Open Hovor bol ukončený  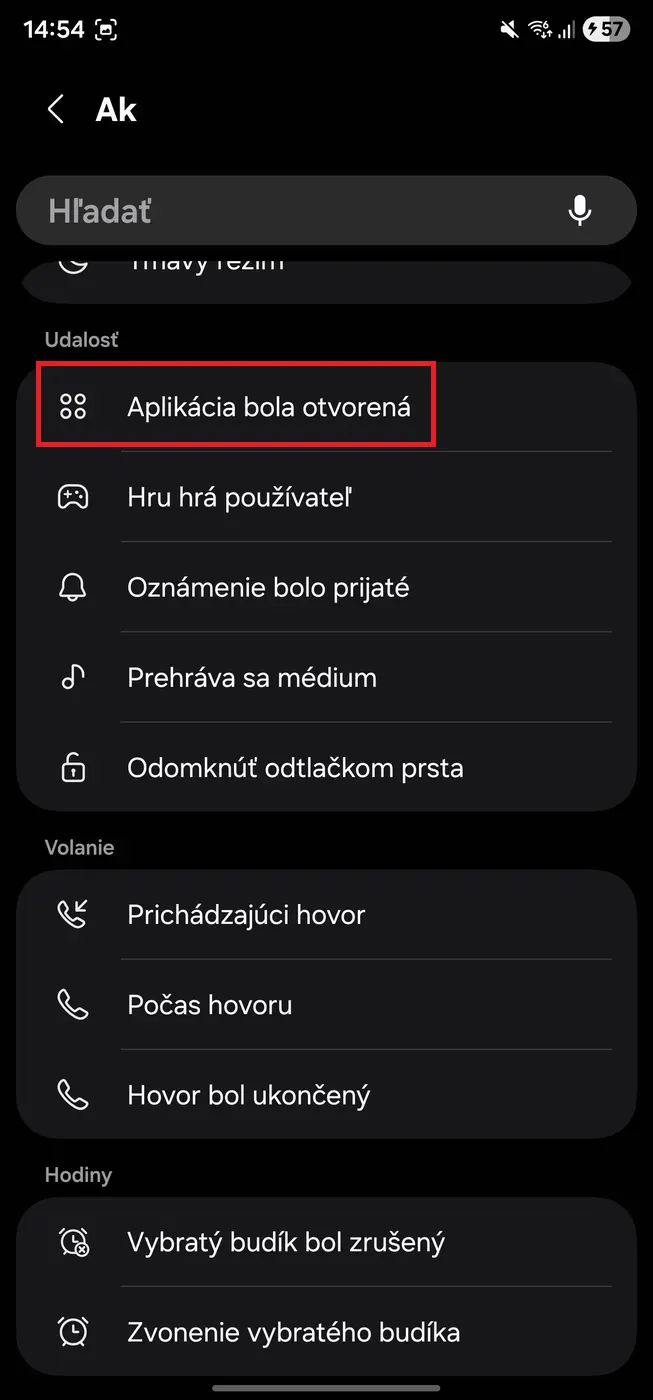249,1095
